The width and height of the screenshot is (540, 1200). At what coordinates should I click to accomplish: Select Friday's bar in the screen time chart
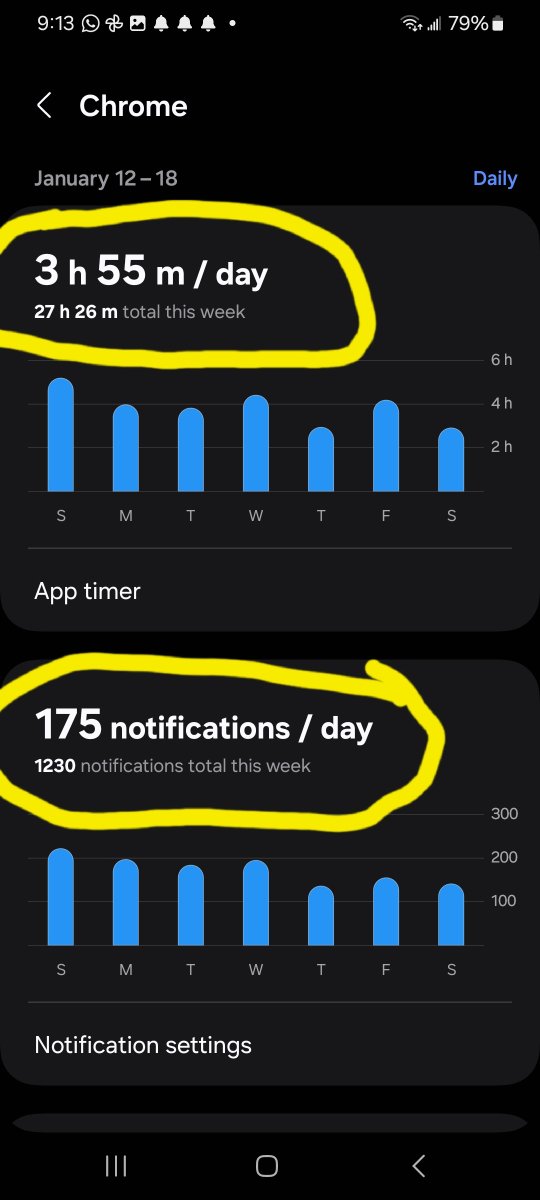pos(386,446)
